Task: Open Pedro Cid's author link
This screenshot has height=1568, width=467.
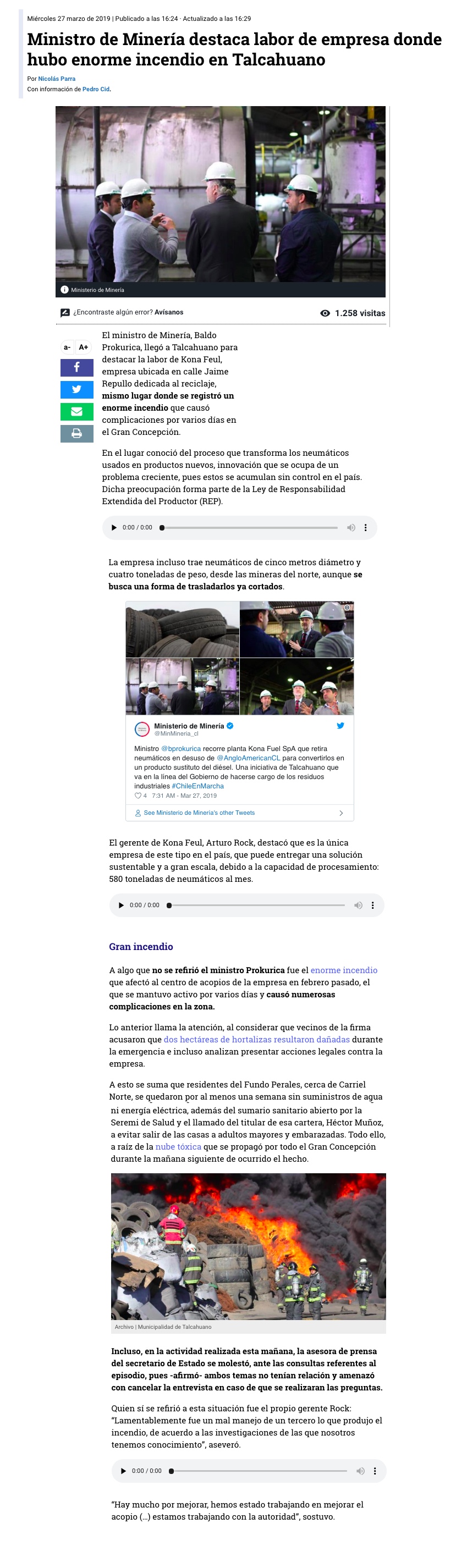Action: coord(96,89)
